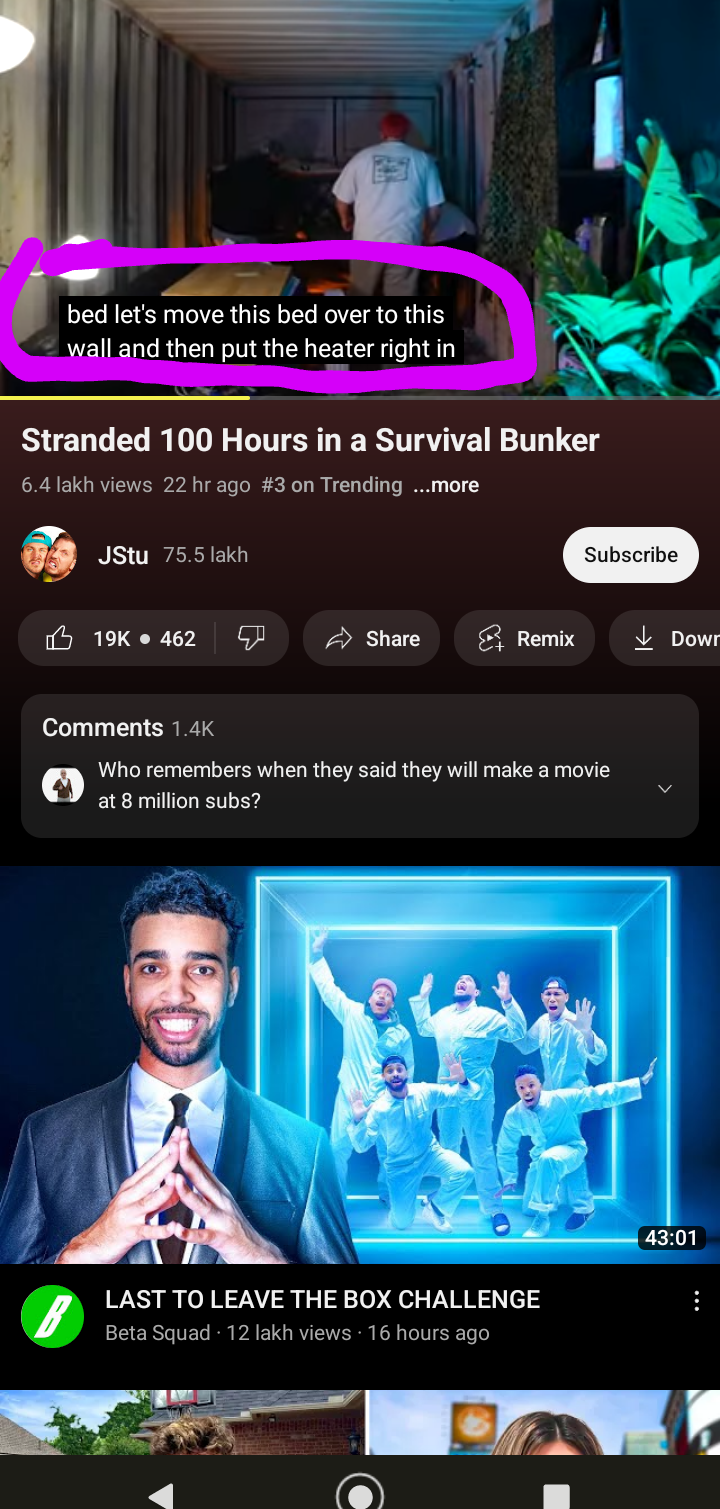Open JStu channel avatar

[x=49, y=555]
